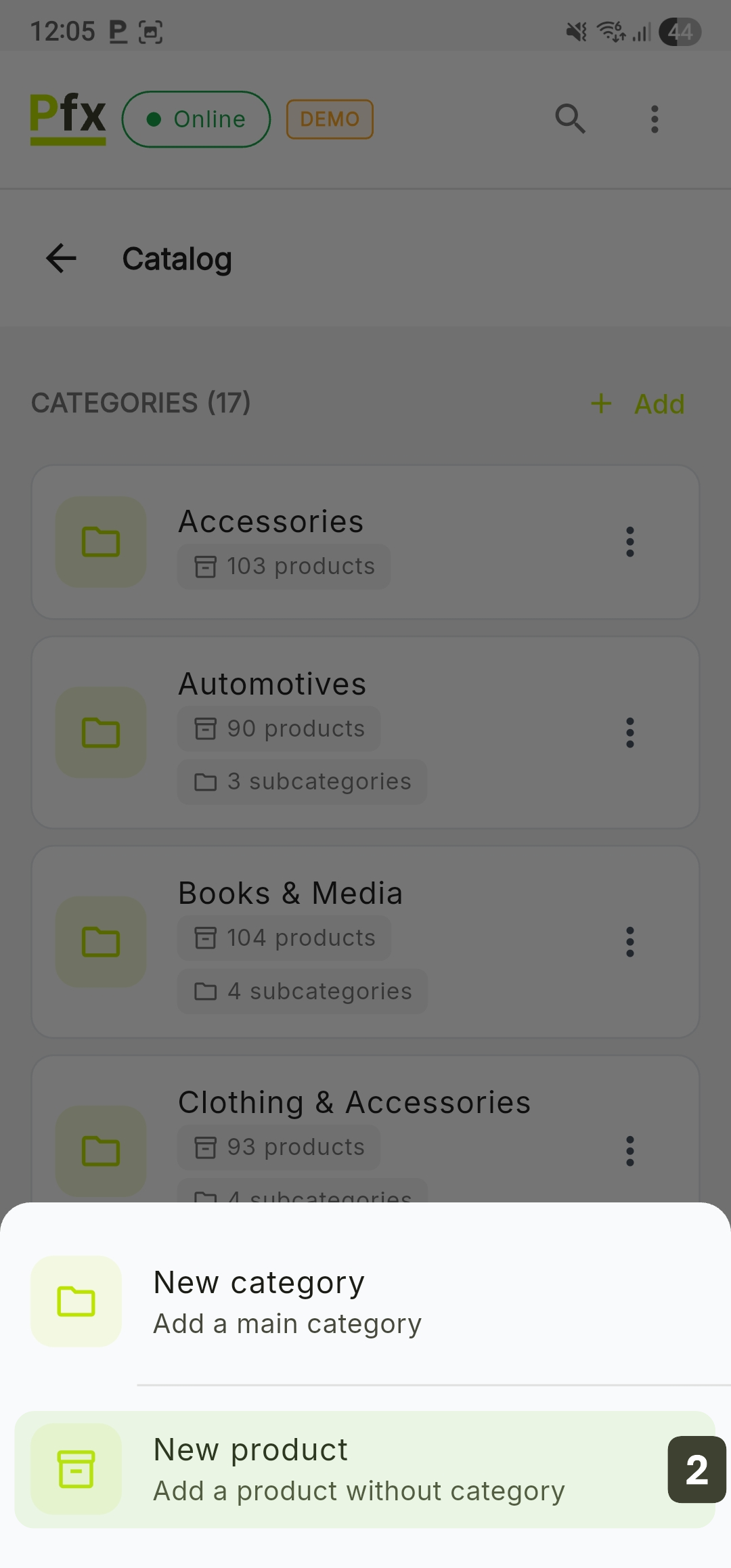731x1568 pixels.
Task: Tap the Online status chip
Action: coord(196,119)
